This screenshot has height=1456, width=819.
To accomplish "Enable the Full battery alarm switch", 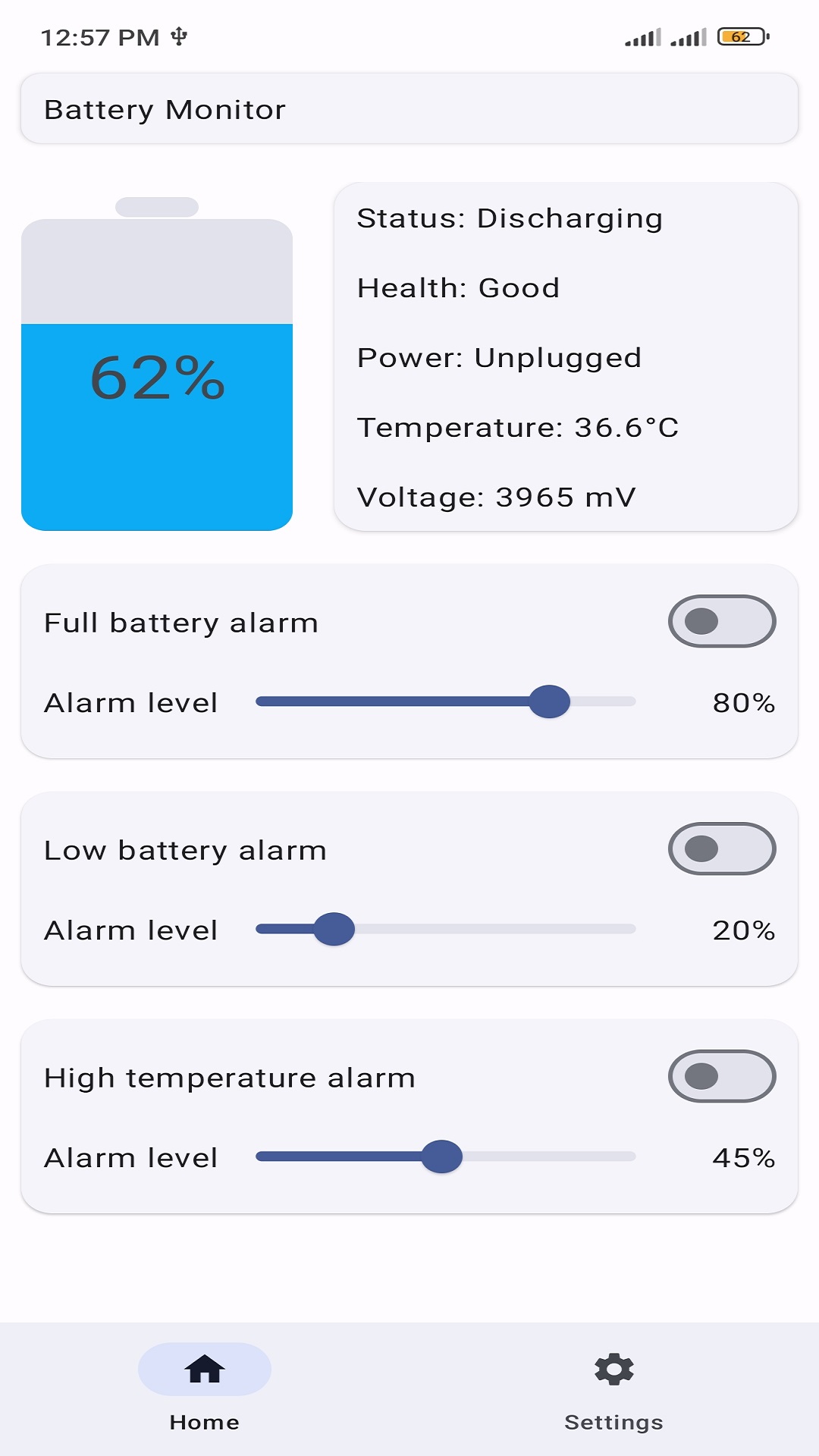I will (721, 621).
